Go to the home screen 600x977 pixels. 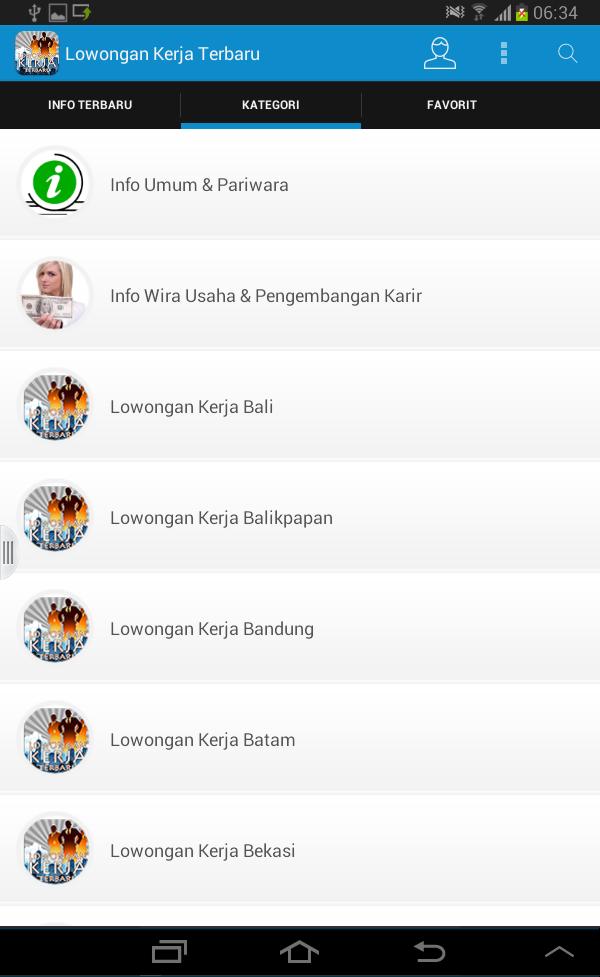(x=299, y=951)
